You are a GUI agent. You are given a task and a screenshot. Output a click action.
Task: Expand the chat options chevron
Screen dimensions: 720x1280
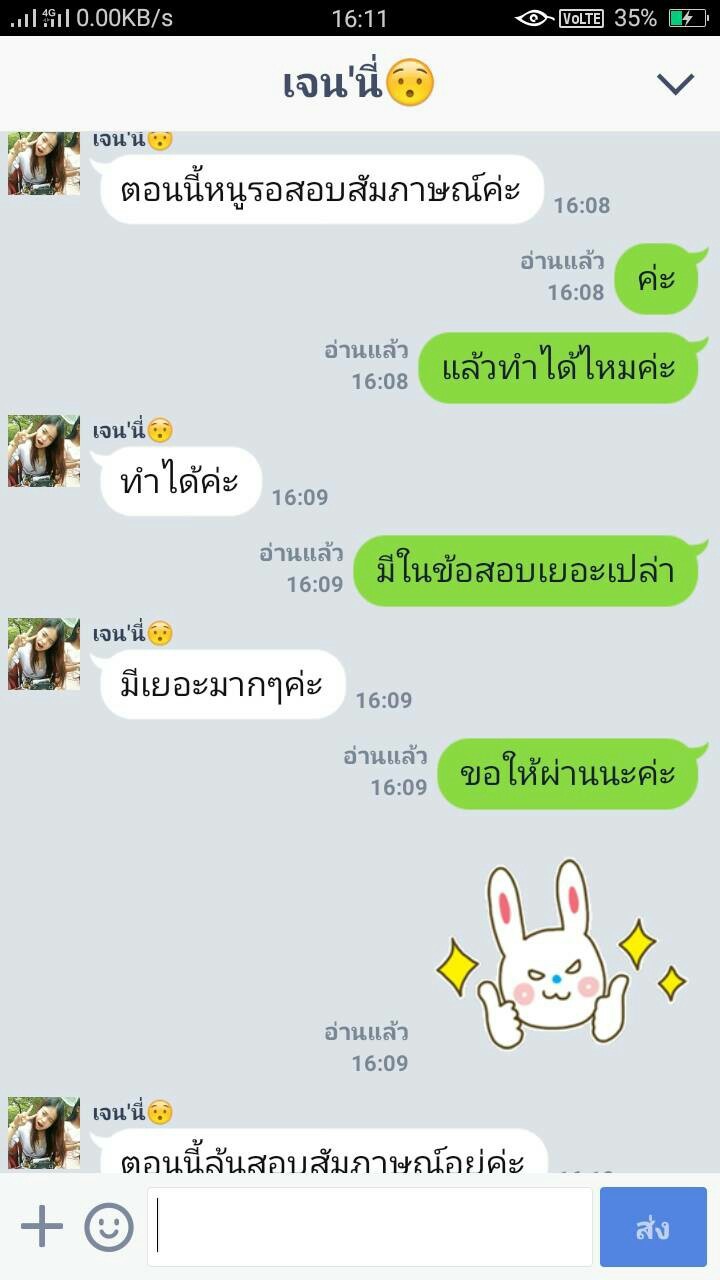675,84
